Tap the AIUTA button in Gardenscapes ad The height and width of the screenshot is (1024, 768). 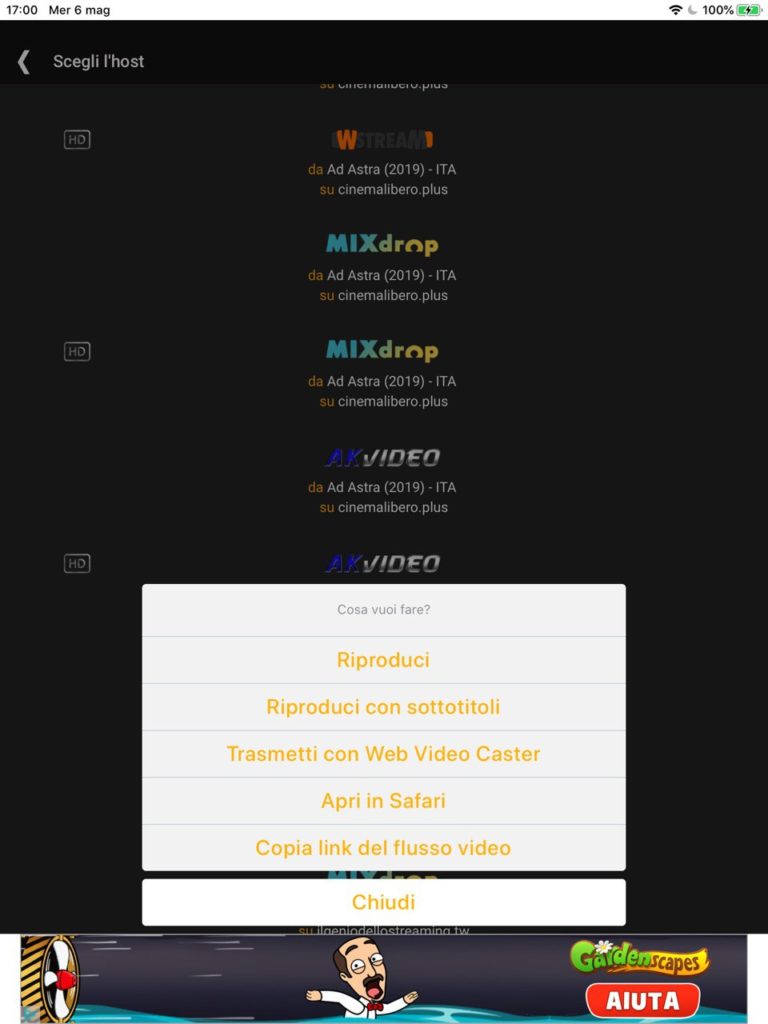click(642, 999)
